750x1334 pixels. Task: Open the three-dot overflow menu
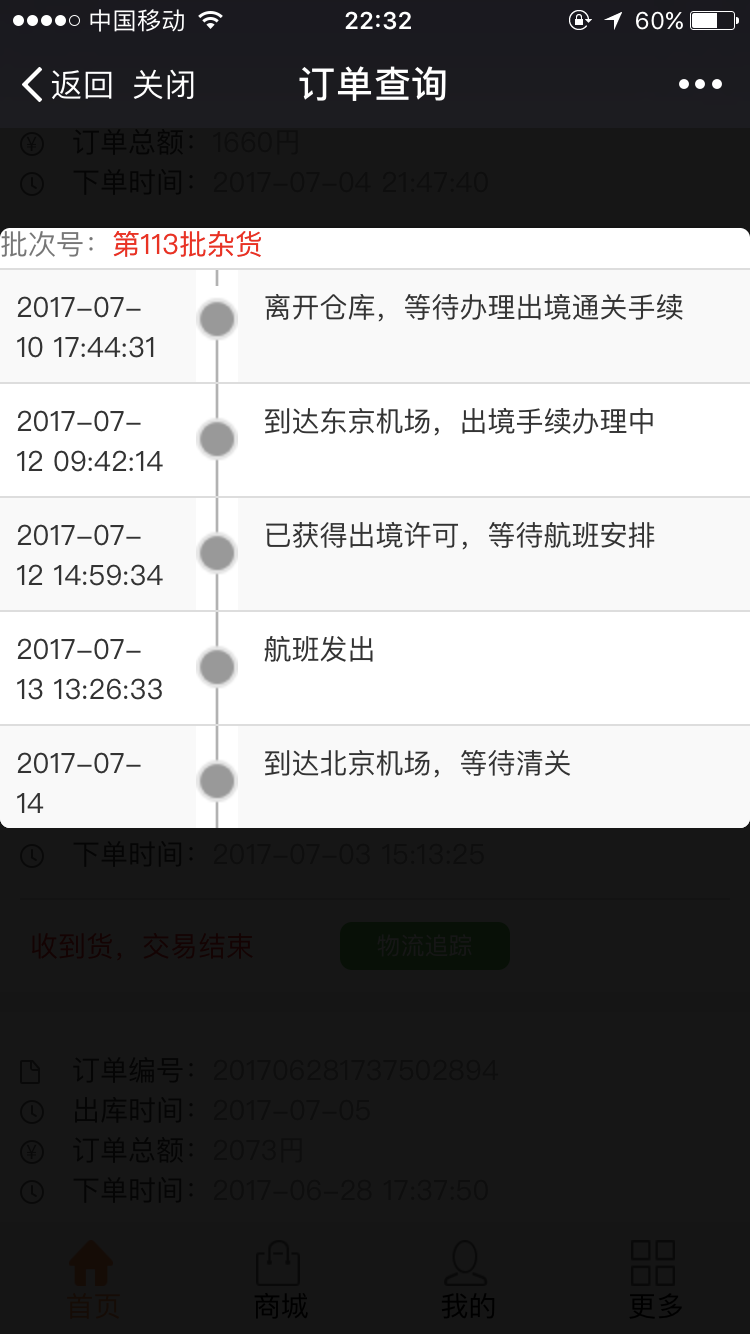(x=700, y=85)
